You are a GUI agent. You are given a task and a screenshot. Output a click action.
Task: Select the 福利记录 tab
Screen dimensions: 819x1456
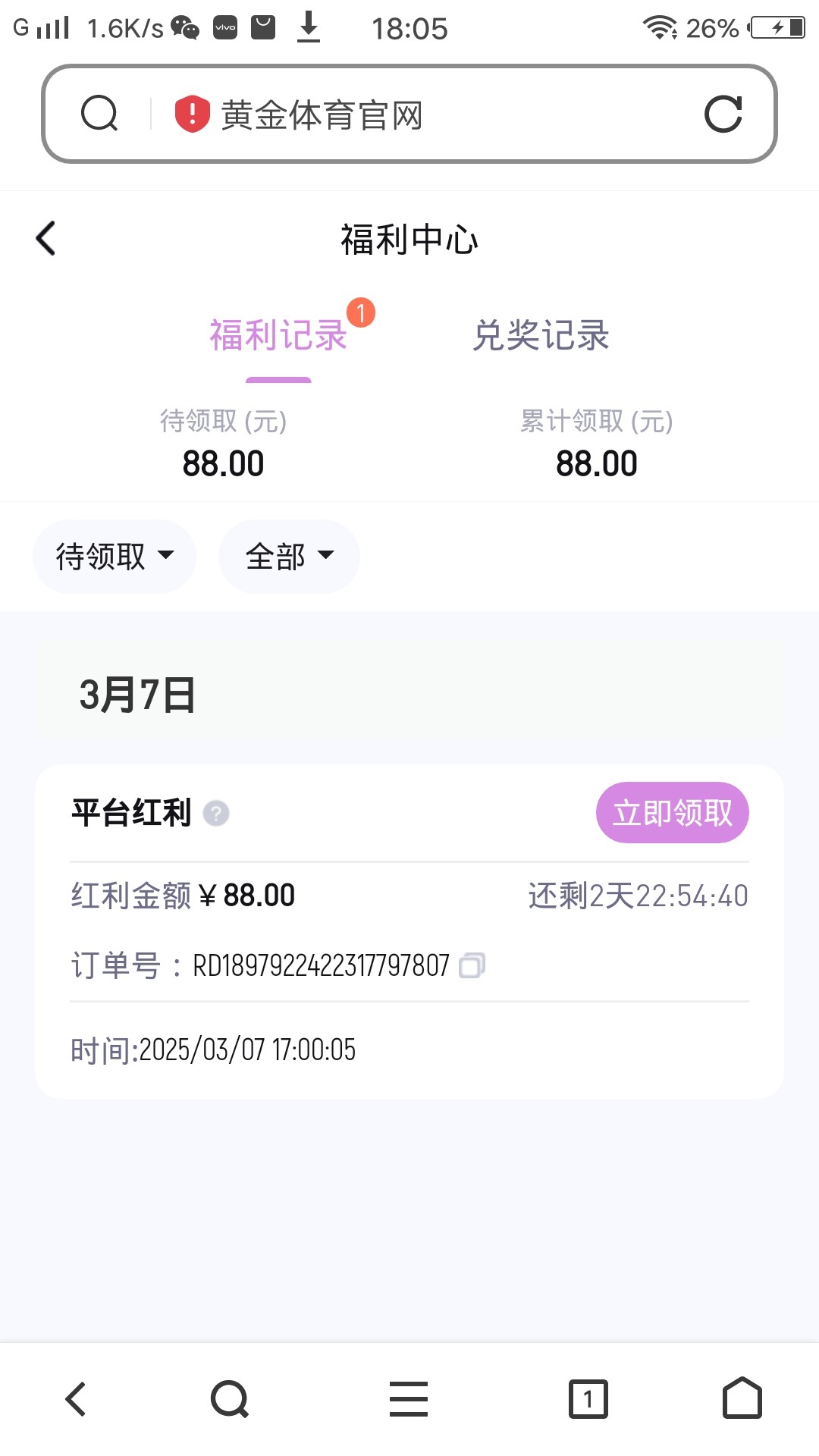[x=278, y=335]
